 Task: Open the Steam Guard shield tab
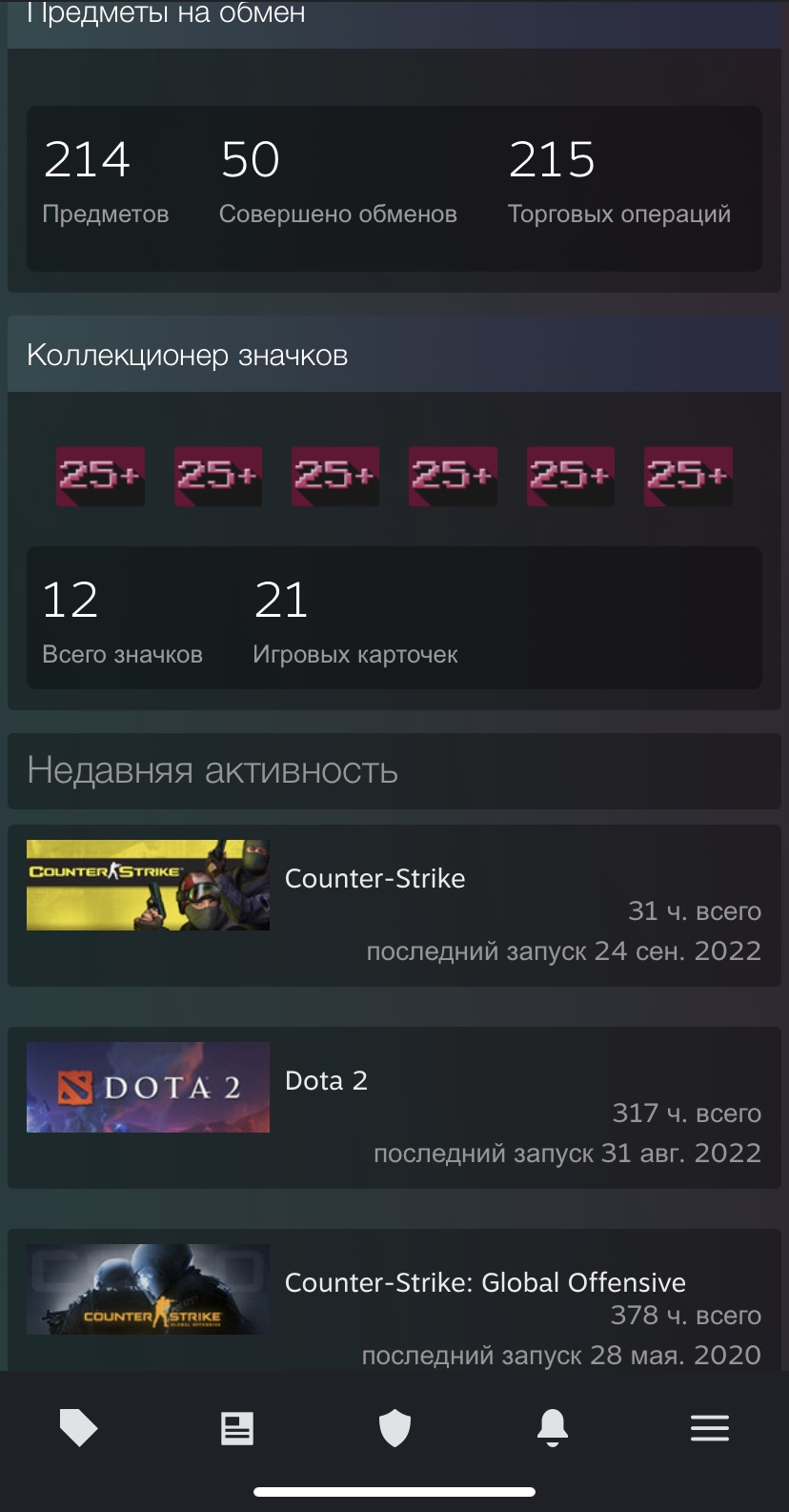[394, 1428]
